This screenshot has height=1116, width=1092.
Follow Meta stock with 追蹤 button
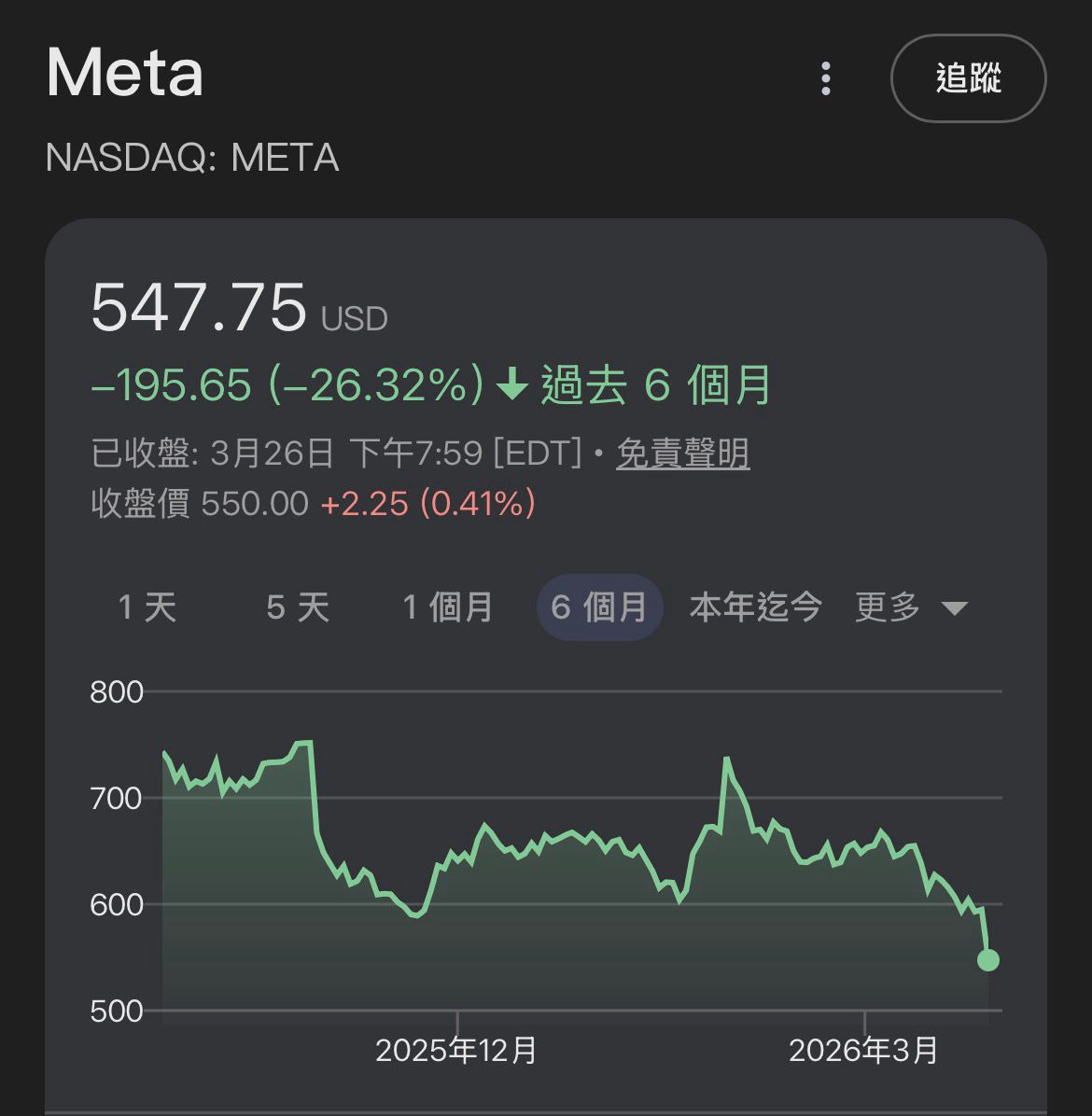click(968, 78)
